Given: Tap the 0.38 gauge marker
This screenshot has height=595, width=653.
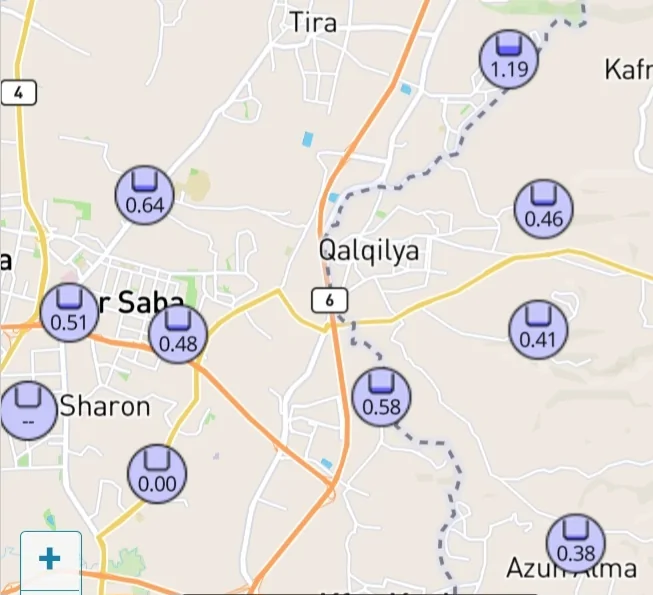Looking at the screenshot, I should coord(576,543).
